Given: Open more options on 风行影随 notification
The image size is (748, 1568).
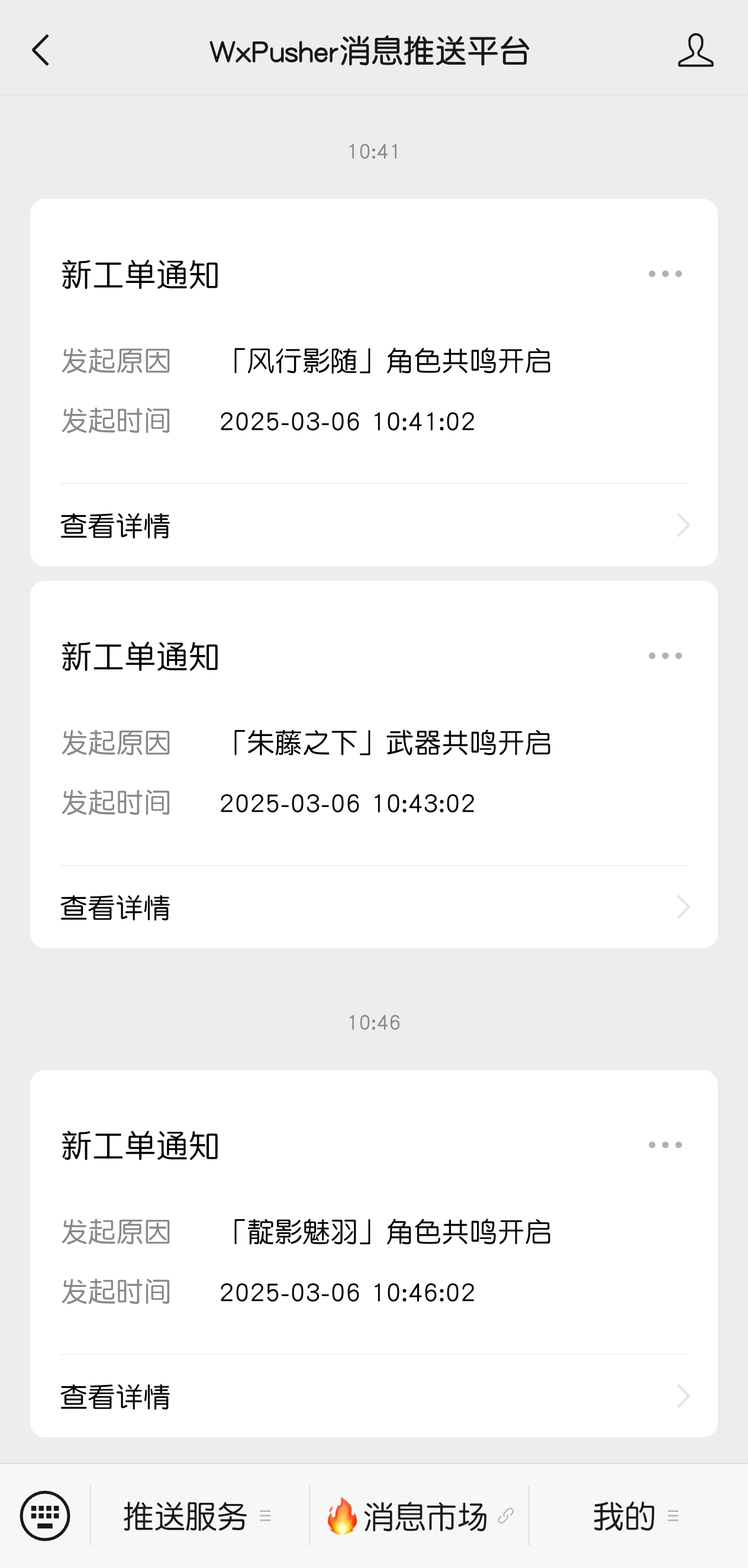Looking at the screenshot, I should 665,274.
